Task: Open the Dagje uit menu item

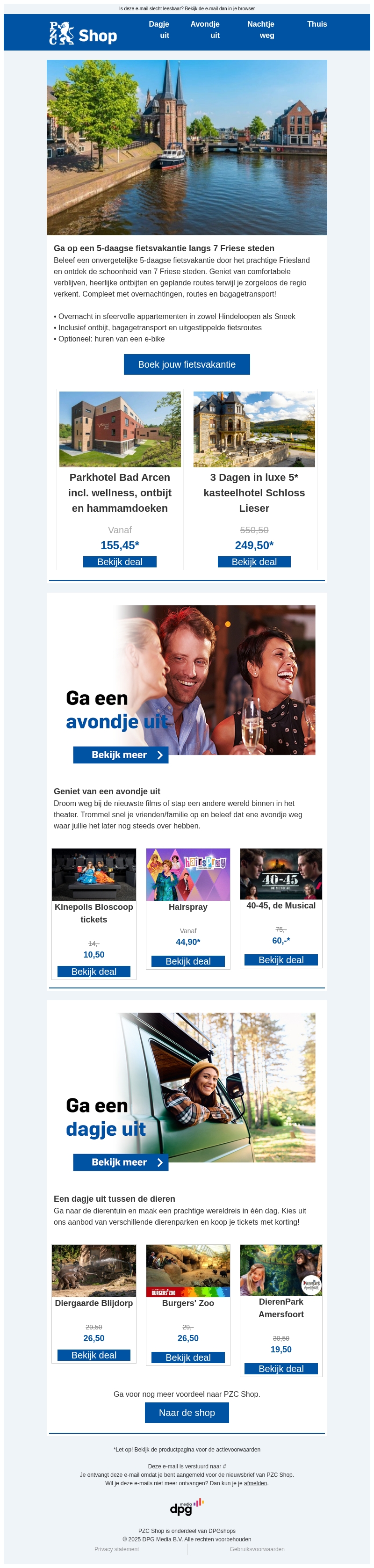Action: [160, 30]
